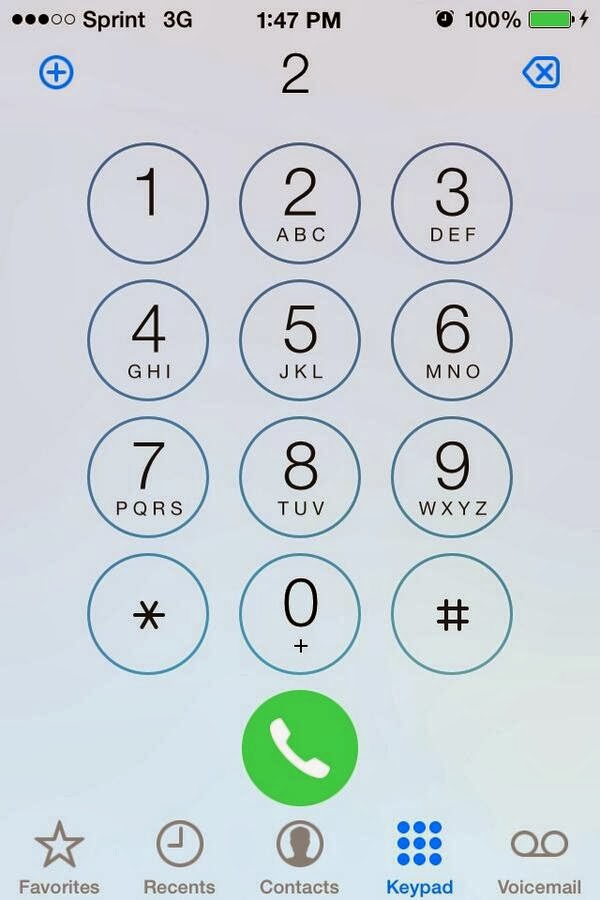This screenshot has height=900, width=600.
Task: Go to the Contacts tab
Action: (299, 858)
